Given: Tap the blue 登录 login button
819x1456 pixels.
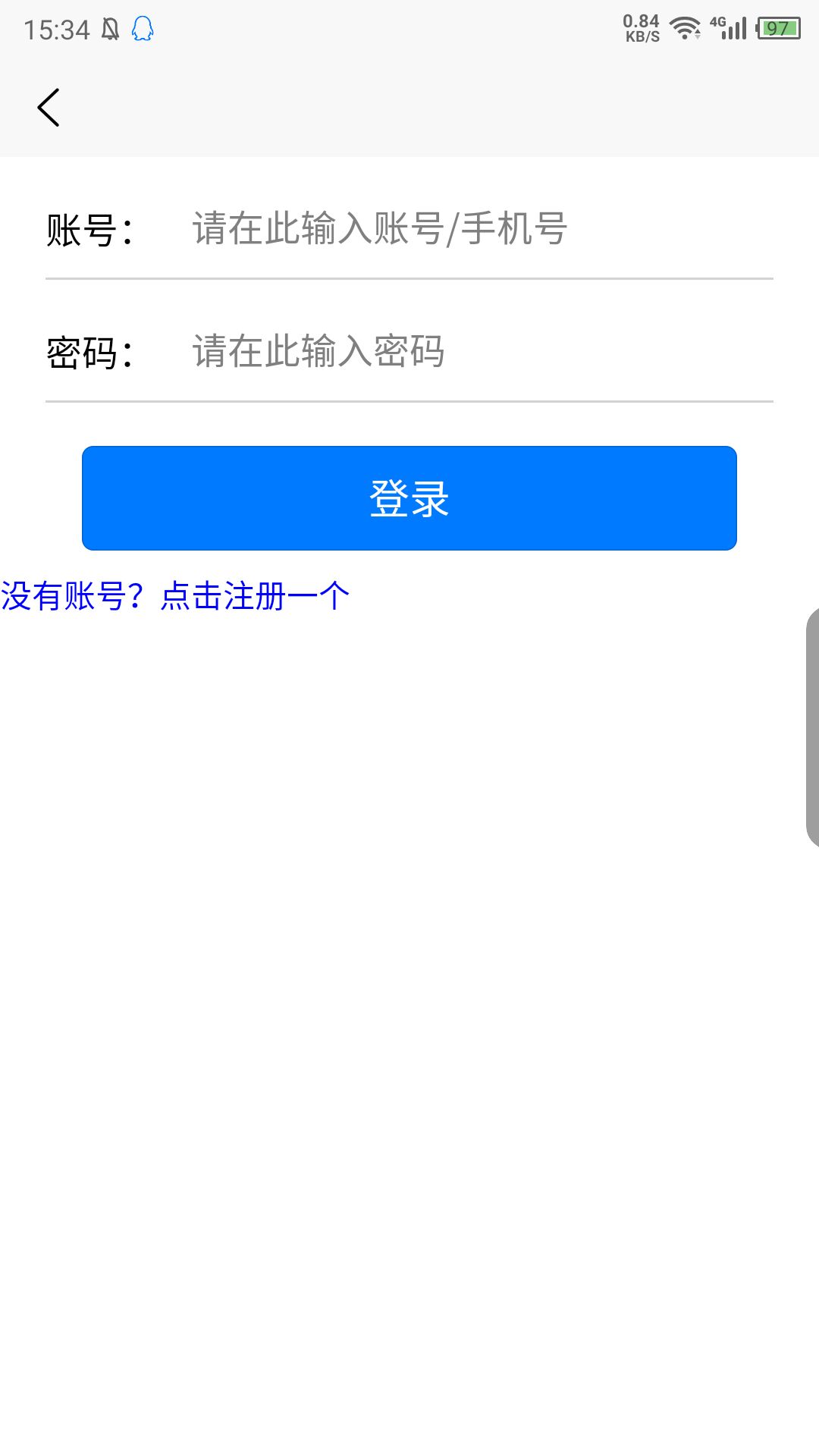Looking at the screenshot, I should point(409,498).
